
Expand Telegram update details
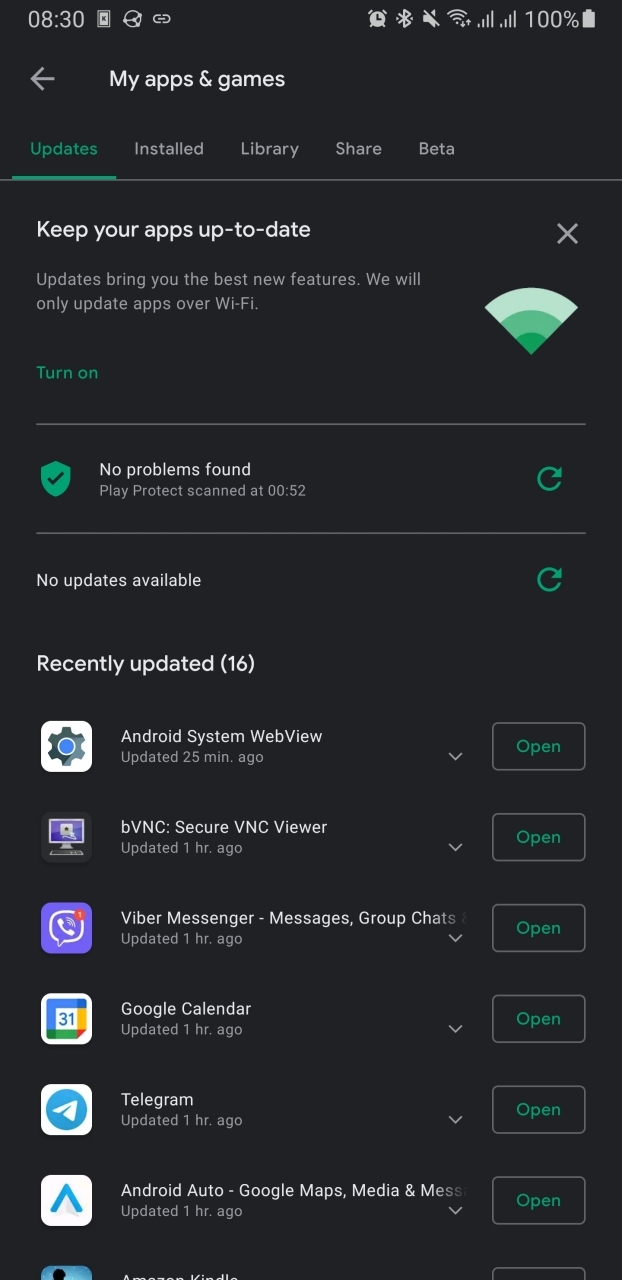coord(455,1120)
